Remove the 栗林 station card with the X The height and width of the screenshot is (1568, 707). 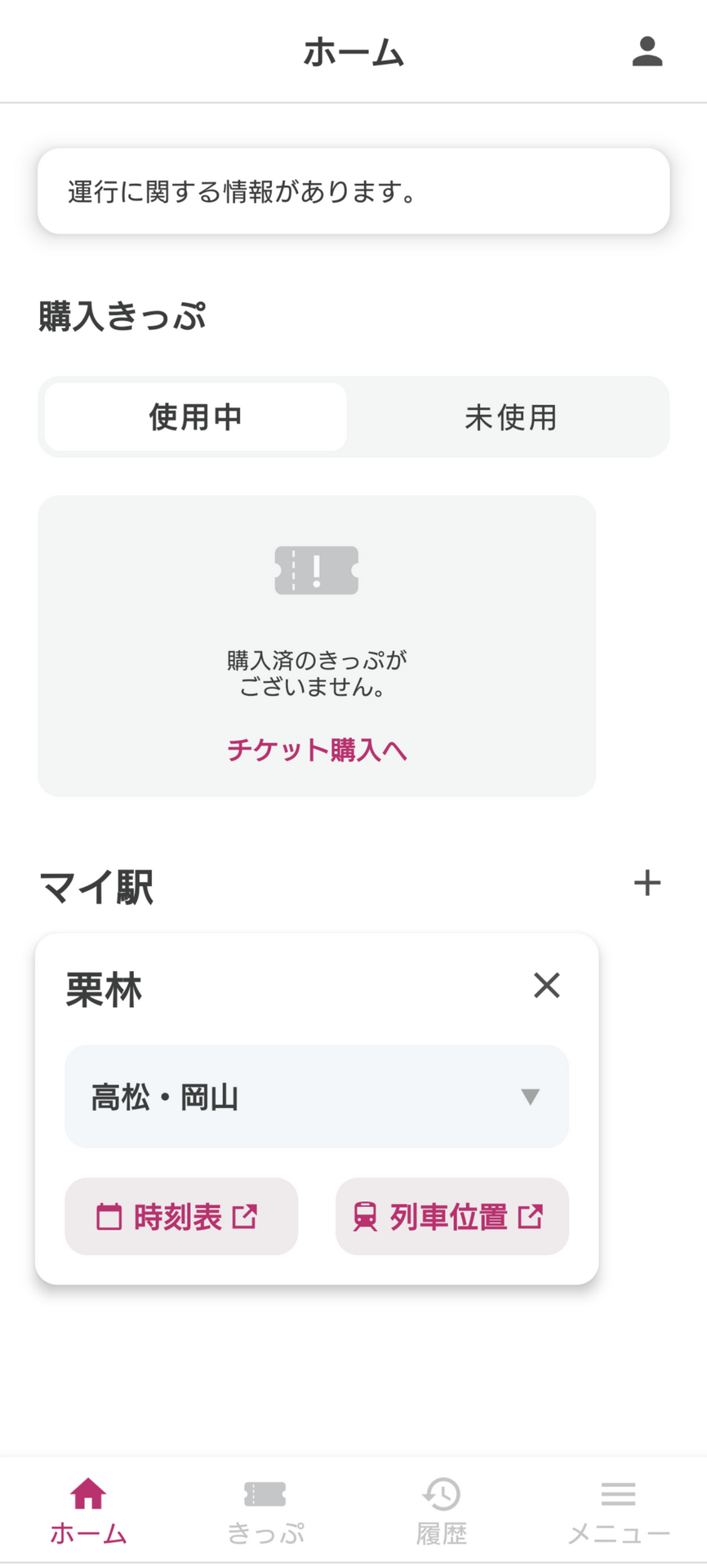click(x=547, y=986)
